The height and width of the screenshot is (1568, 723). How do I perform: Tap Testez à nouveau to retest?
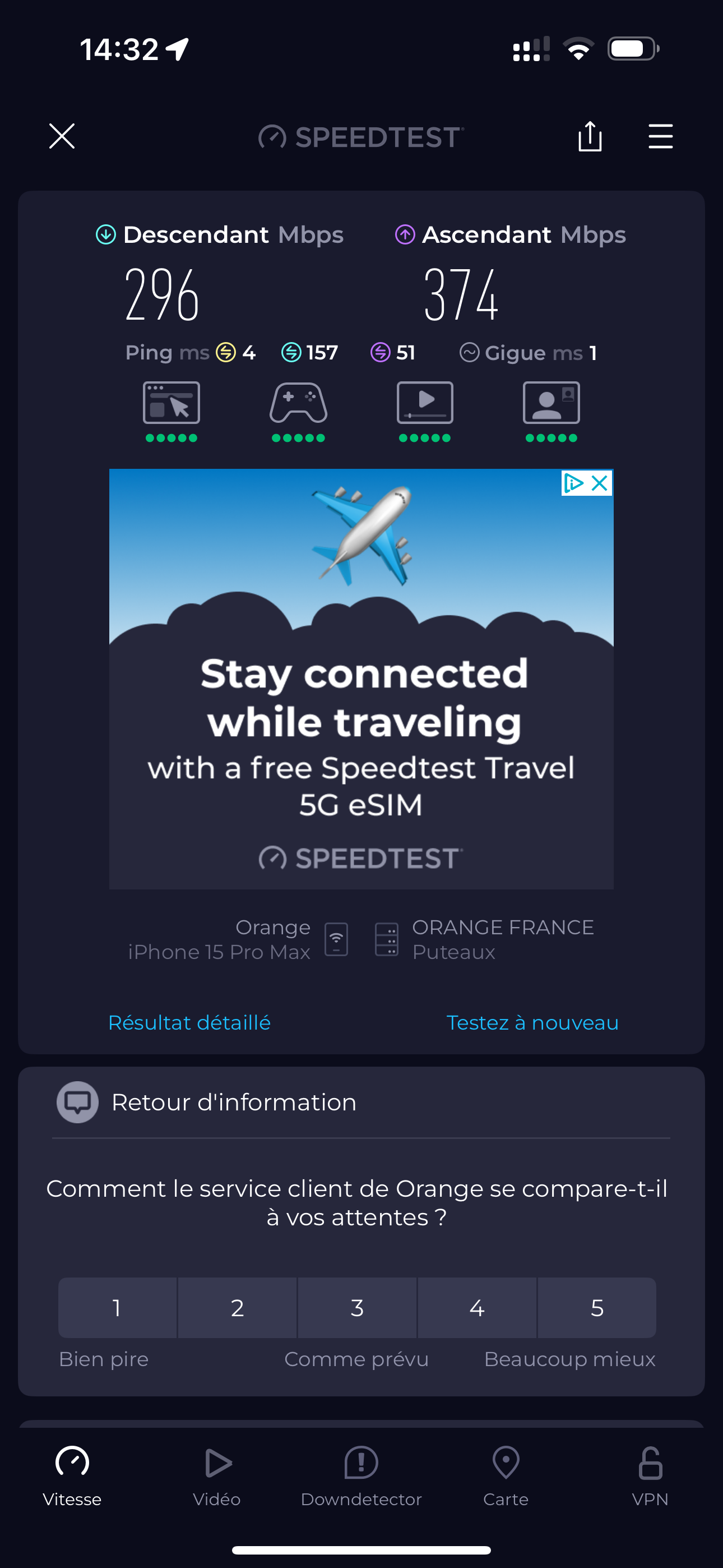click(532, 1022)
